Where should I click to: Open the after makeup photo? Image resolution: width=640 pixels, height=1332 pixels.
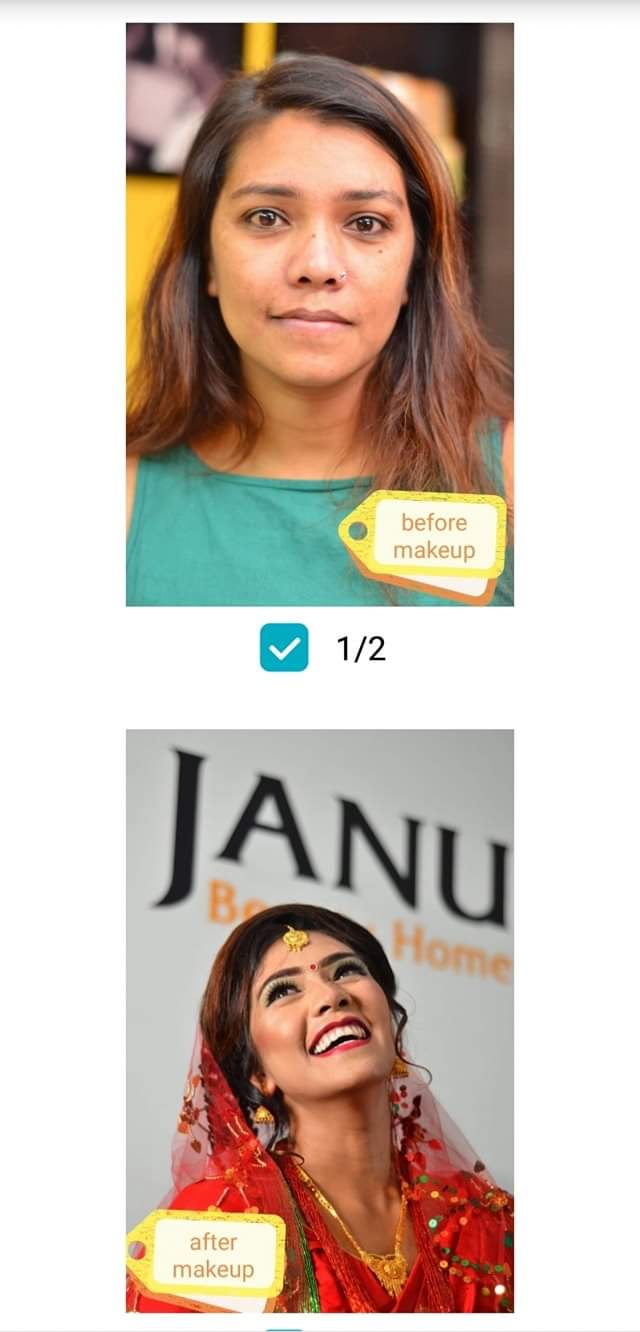point(320,1021)
